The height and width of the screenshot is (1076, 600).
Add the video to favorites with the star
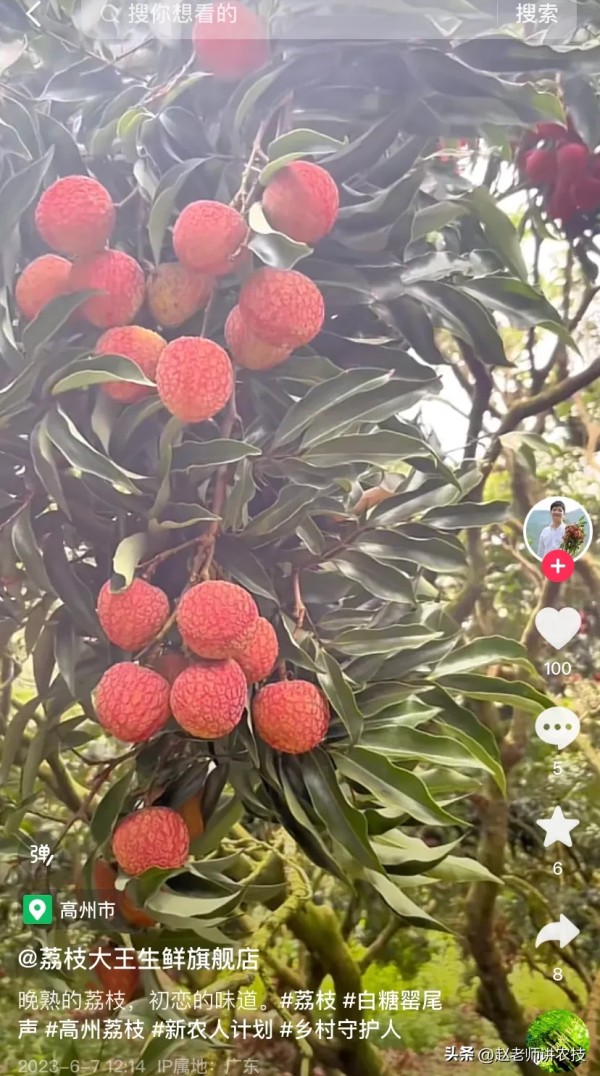[557, 828]
